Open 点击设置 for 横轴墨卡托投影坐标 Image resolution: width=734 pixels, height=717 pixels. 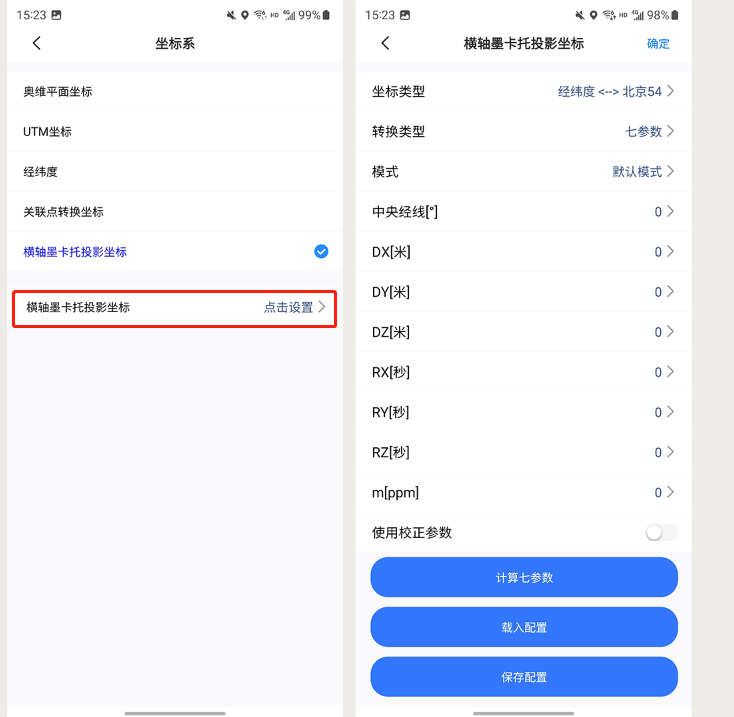coord(294,307)
